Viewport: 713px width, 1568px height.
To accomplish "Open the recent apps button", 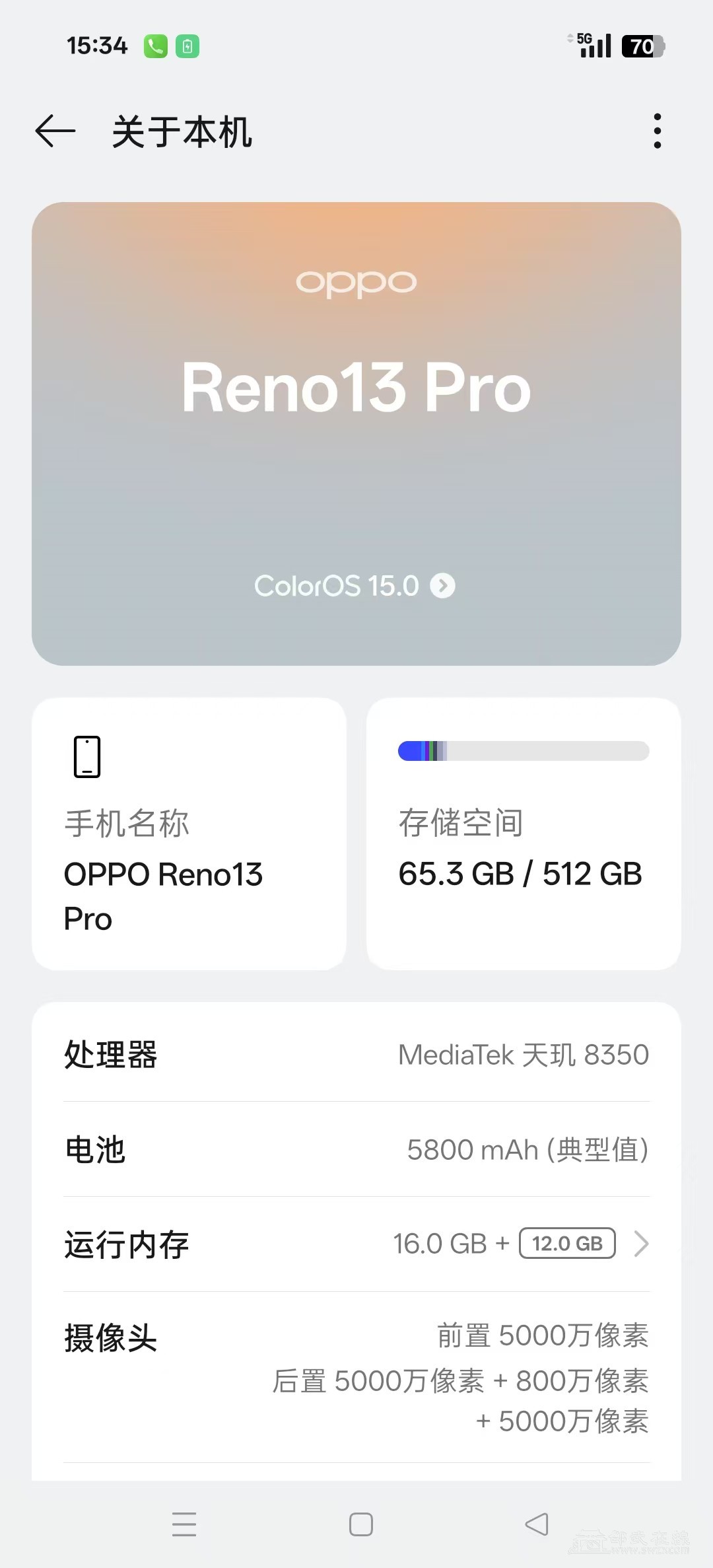I will pos(184,1524).
